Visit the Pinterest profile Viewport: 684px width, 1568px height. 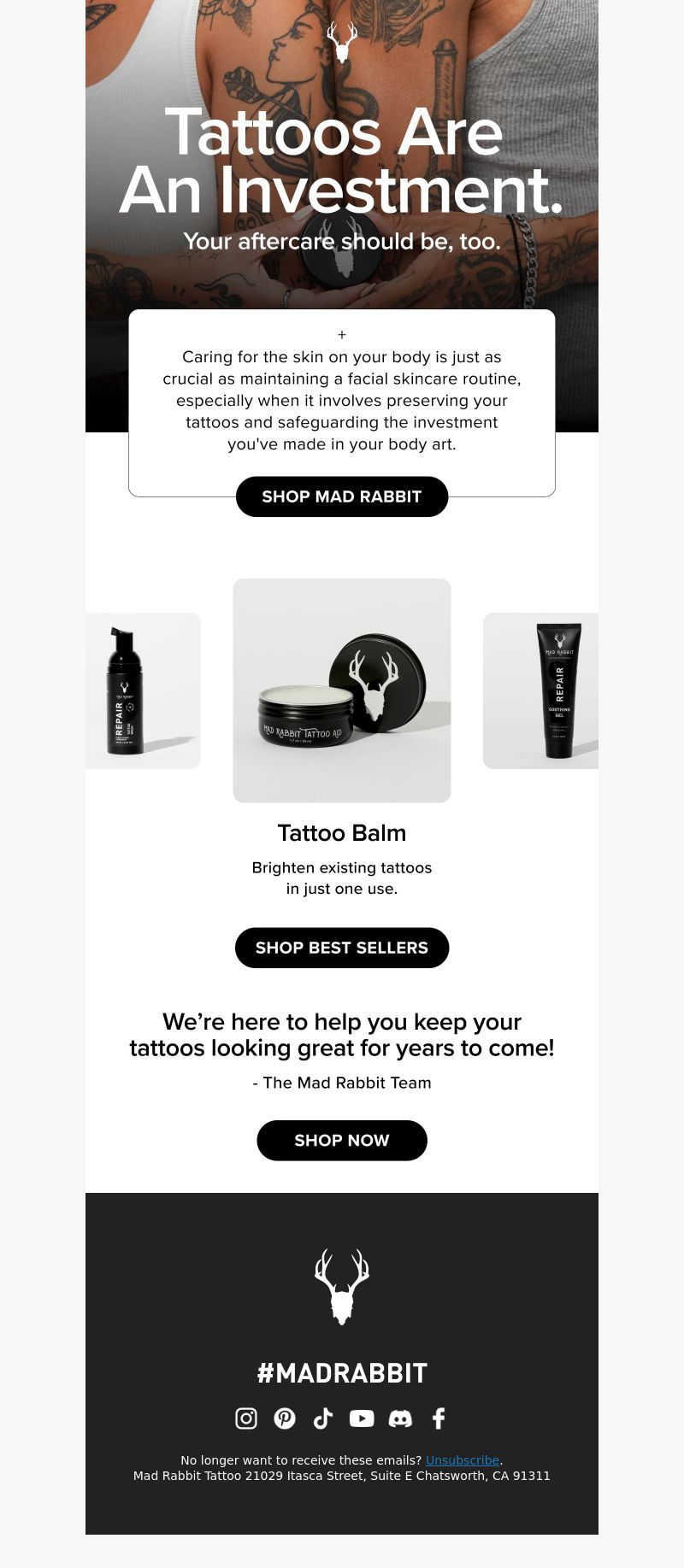(285, 1418)
